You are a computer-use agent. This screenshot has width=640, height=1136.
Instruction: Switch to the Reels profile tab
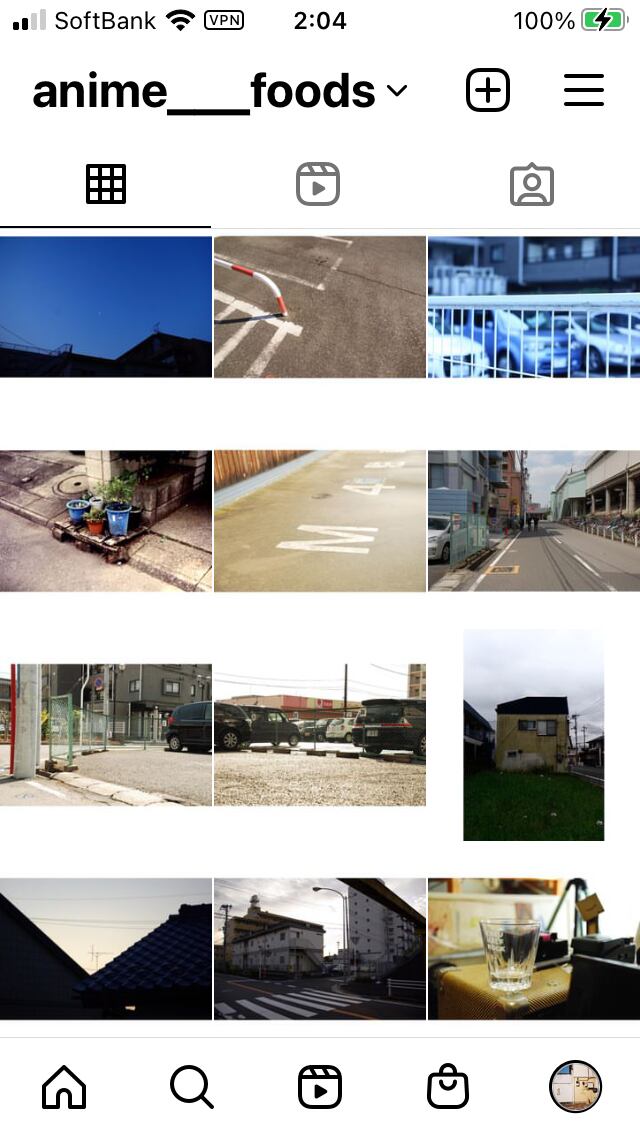[318, 185]
